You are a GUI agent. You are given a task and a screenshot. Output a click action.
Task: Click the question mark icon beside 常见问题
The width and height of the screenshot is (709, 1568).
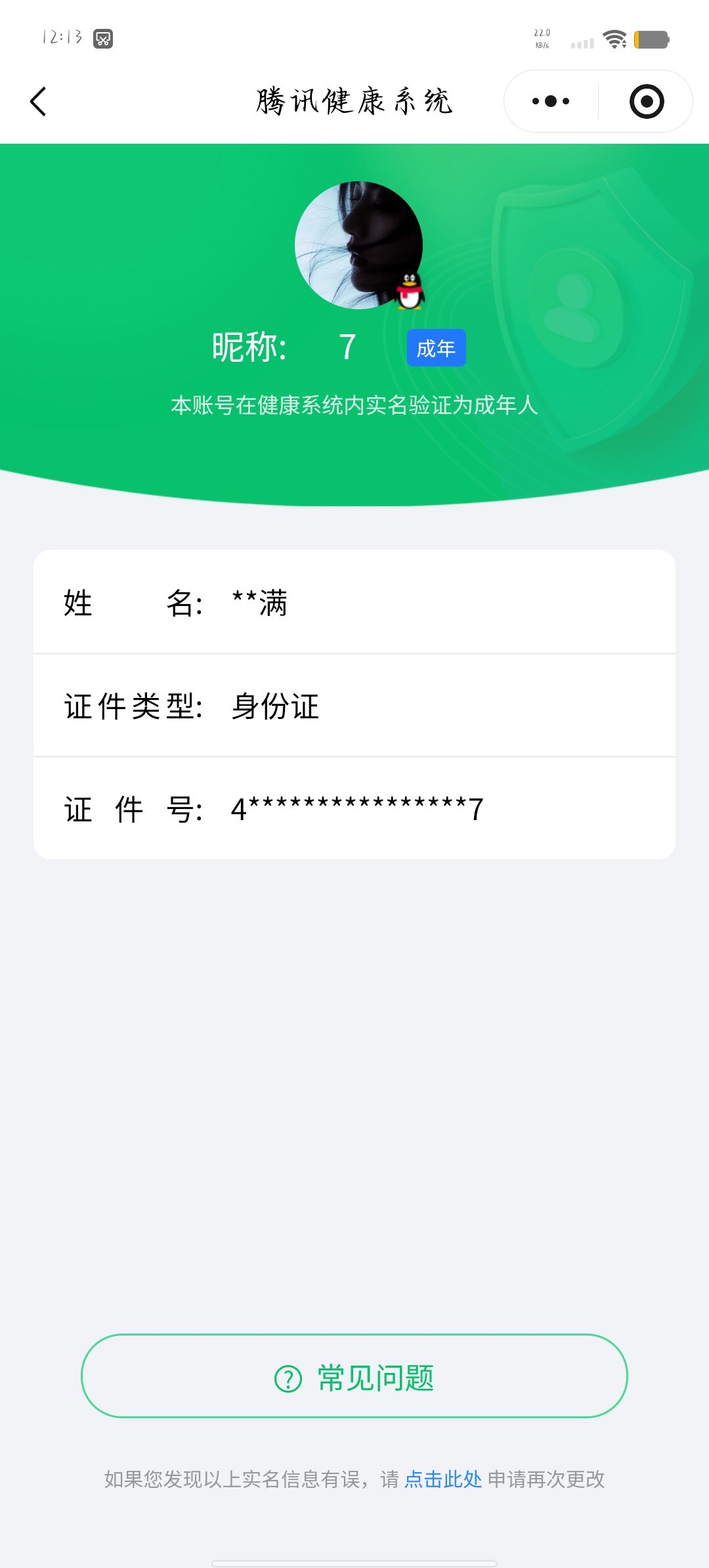[287, 1378]
